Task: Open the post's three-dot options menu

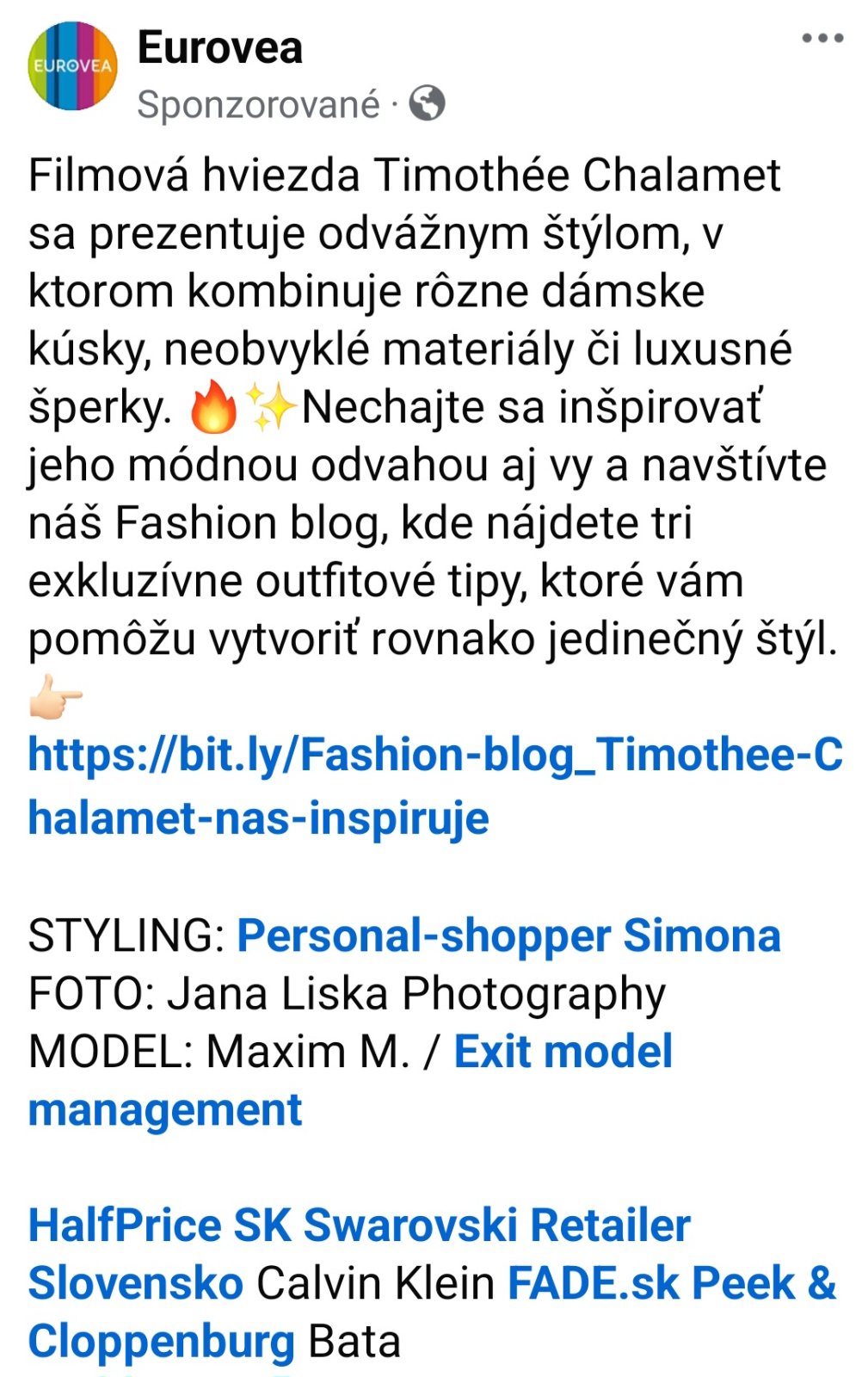Action: pyautogui.click(x=822, y=38)
